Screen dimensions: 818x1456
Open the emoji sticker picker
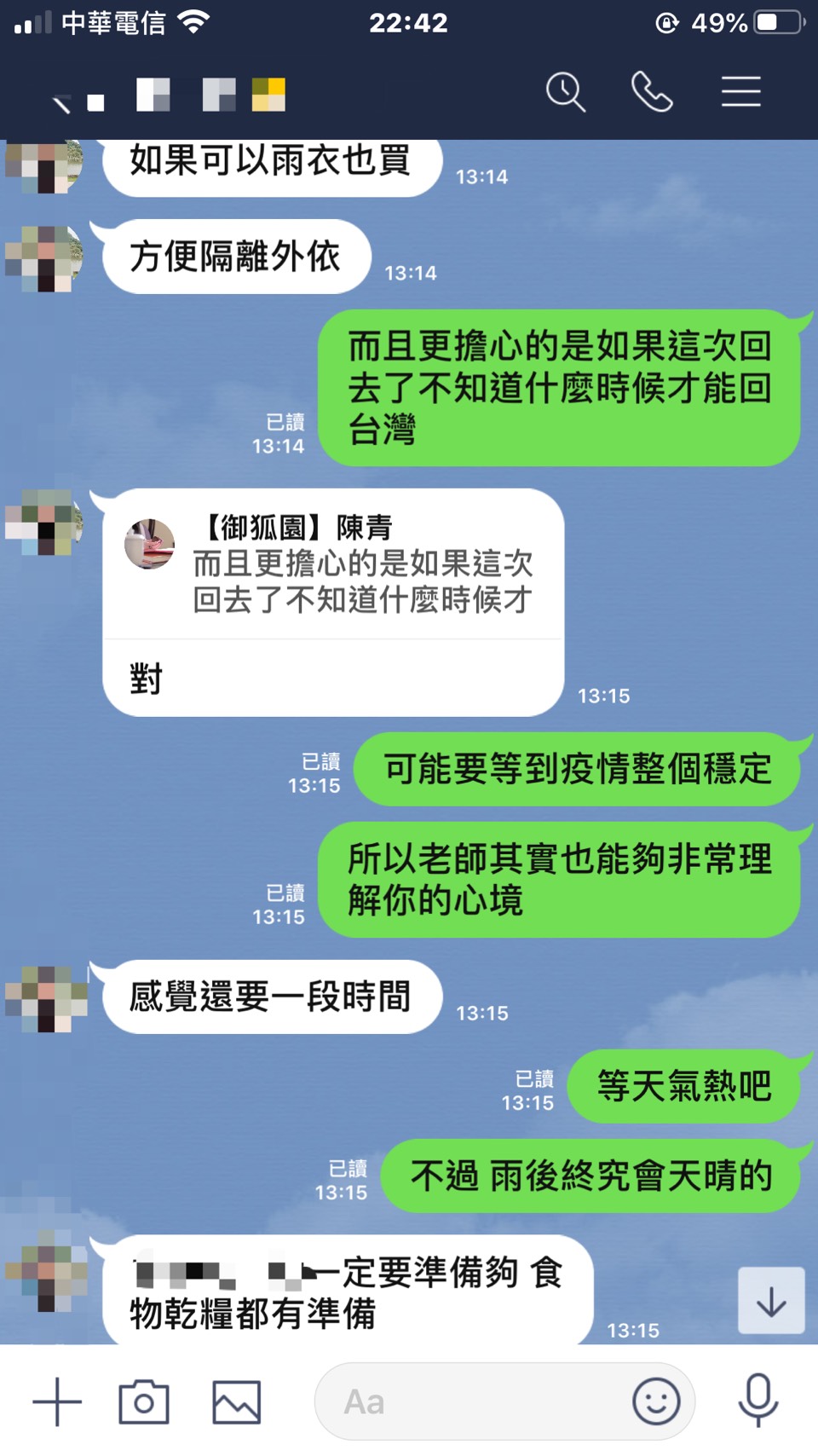click(x=656, y=1401)
